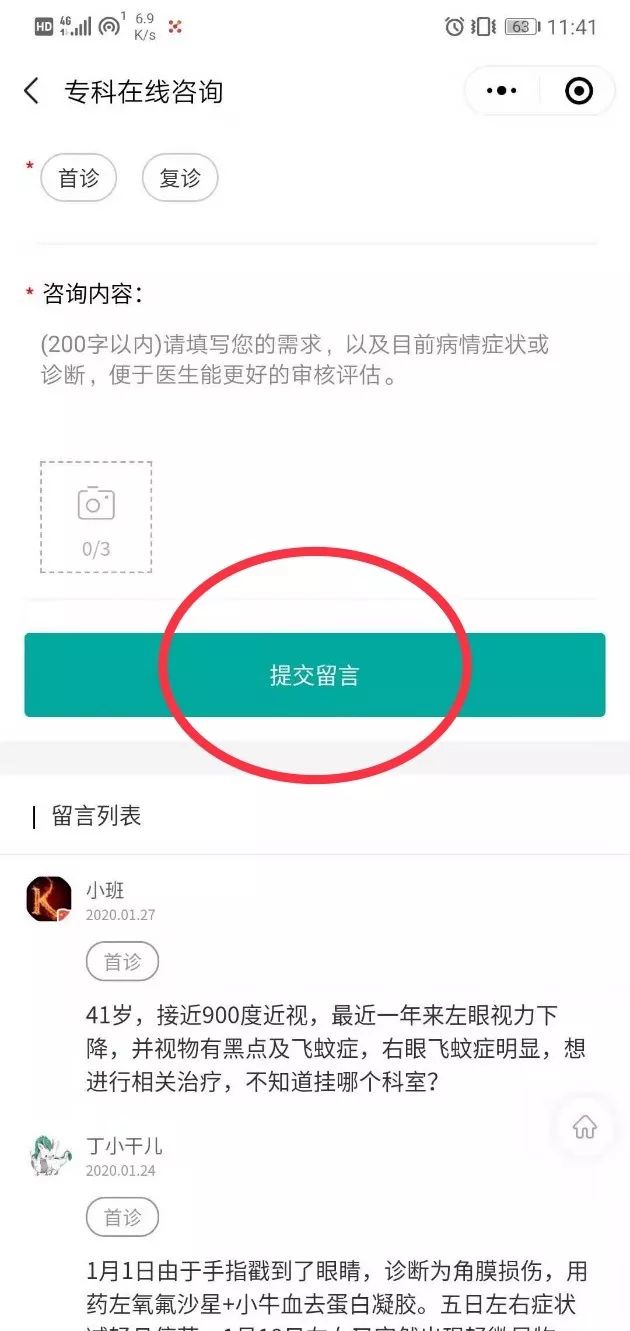
Task: Select the 复诊 option
Action: [180, 179]
